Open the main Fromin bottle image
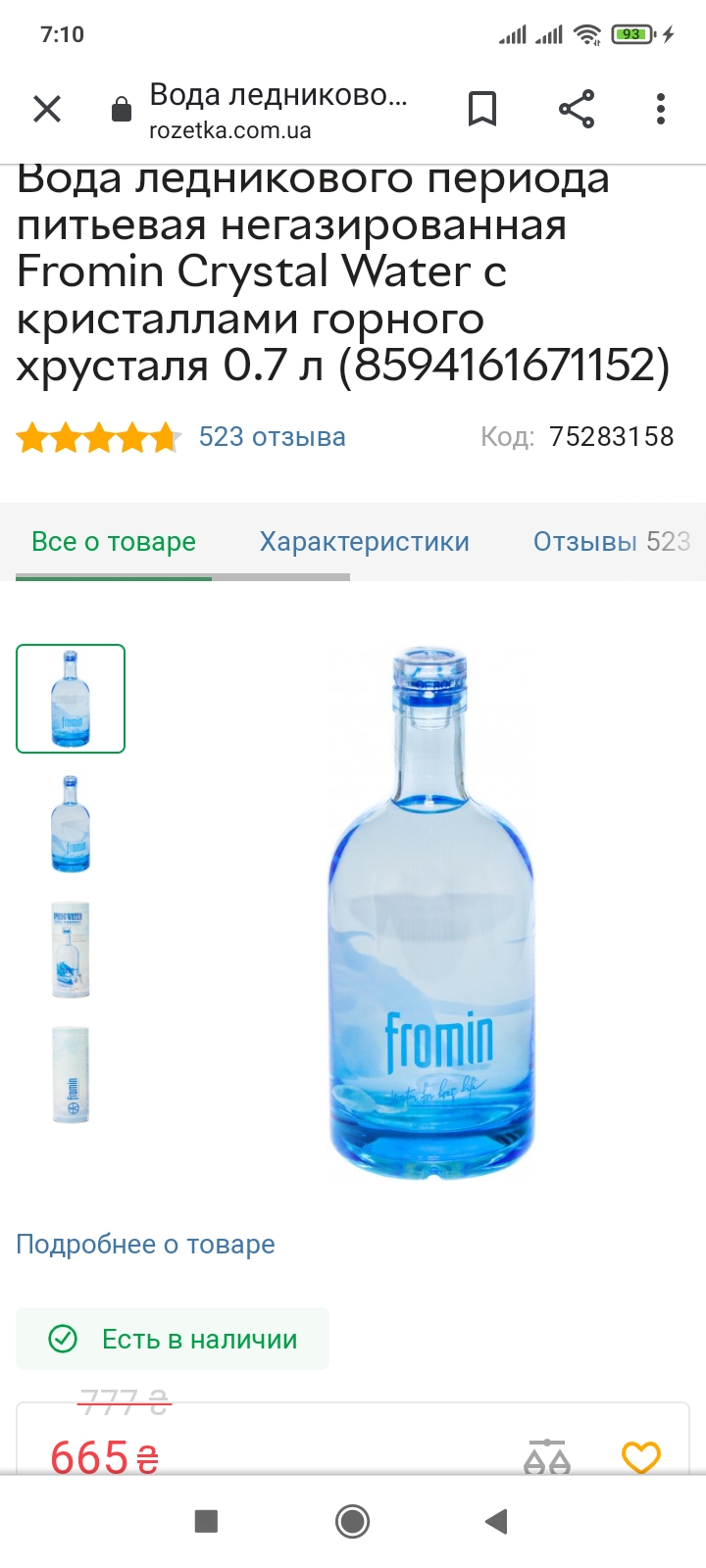The image size is (706, 1568). point(431,911)
